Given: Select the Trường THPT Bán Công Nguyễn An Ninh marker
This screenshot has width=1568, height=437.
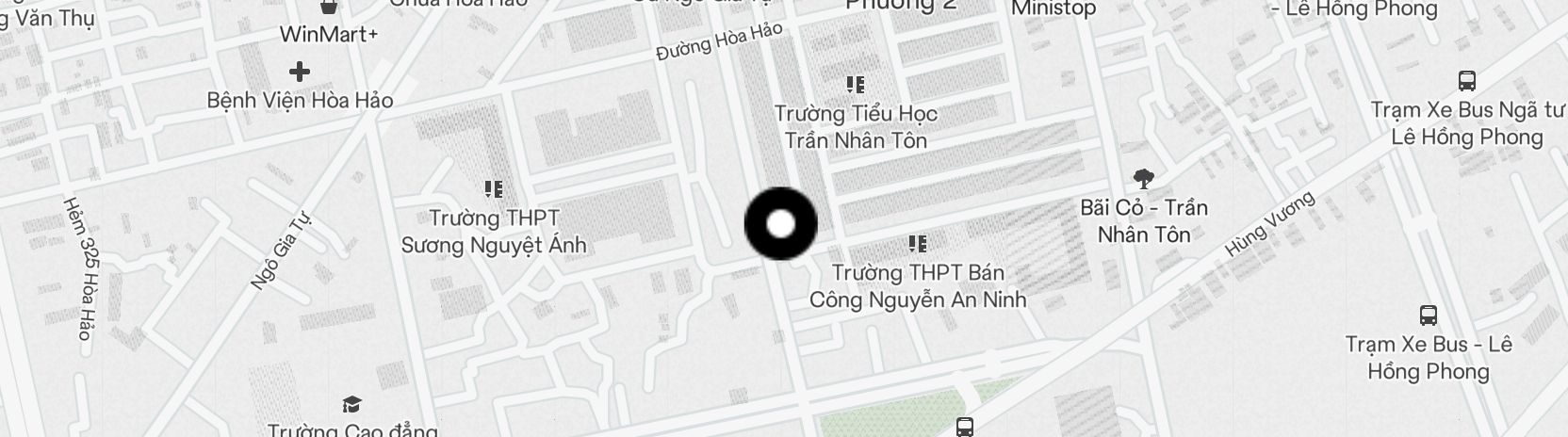Looking at the screenshot, I should (917, 245).
